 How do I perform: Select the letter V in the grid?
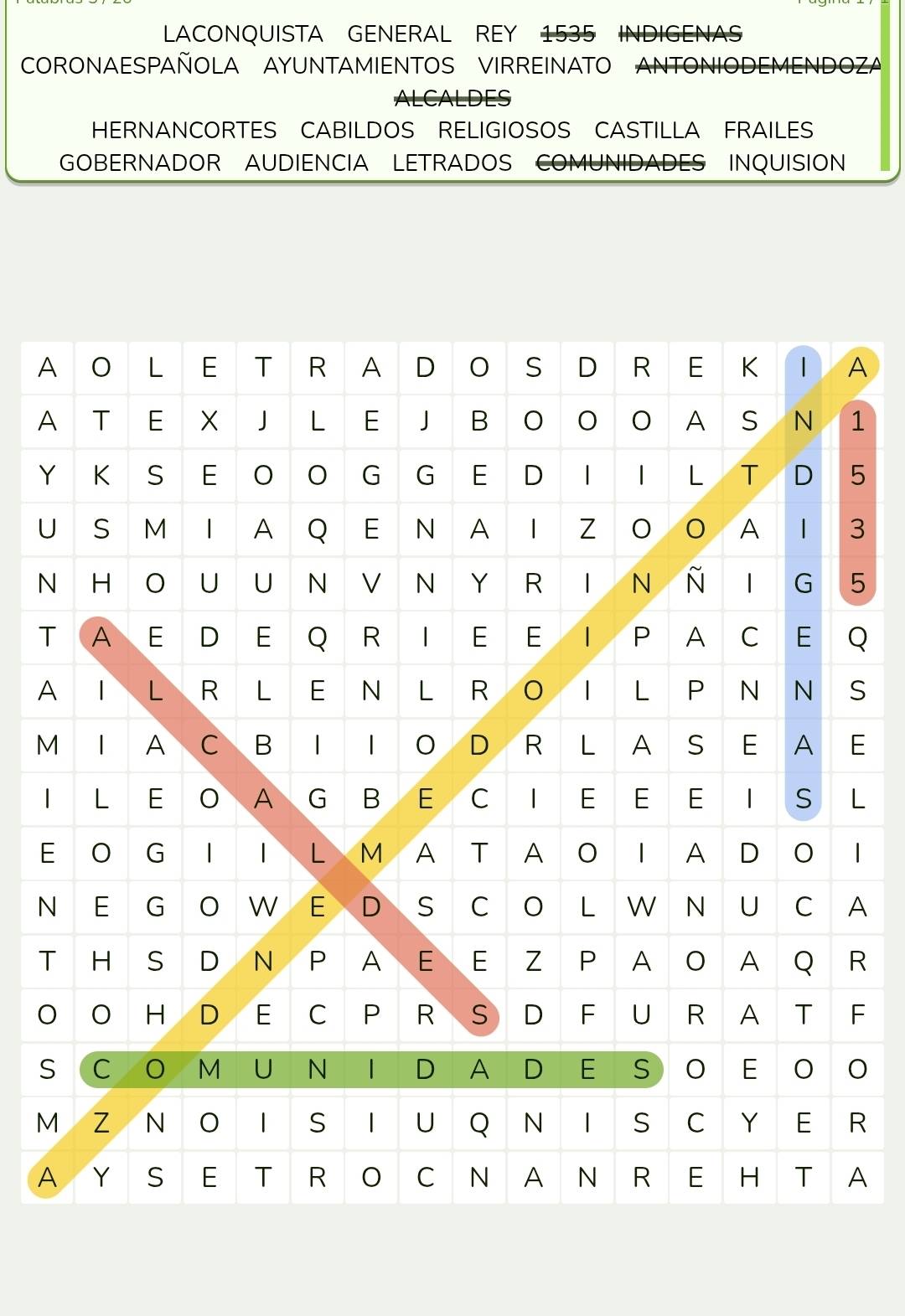(371, 583)
